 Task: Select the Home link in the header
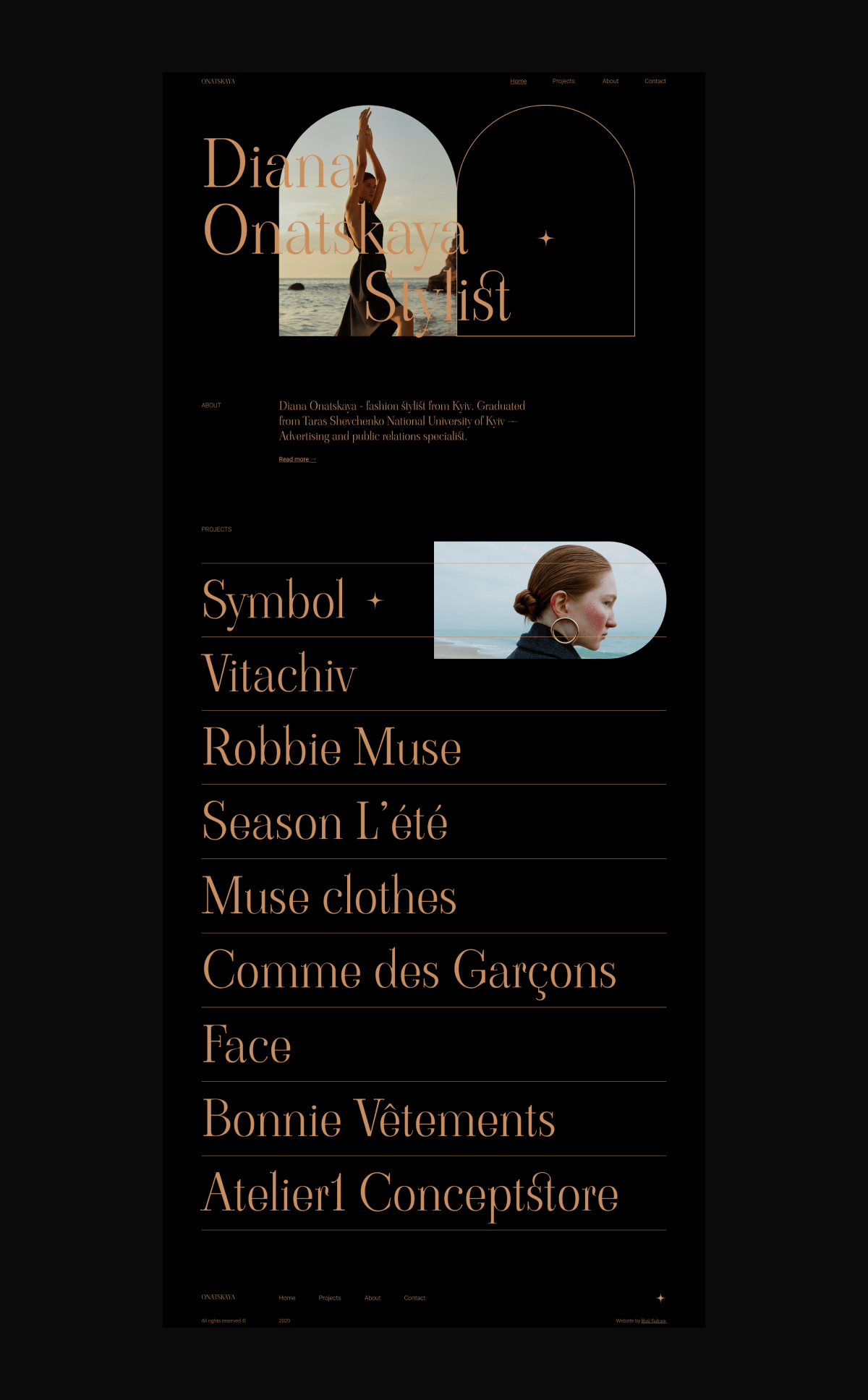click(x=519, y=81)
